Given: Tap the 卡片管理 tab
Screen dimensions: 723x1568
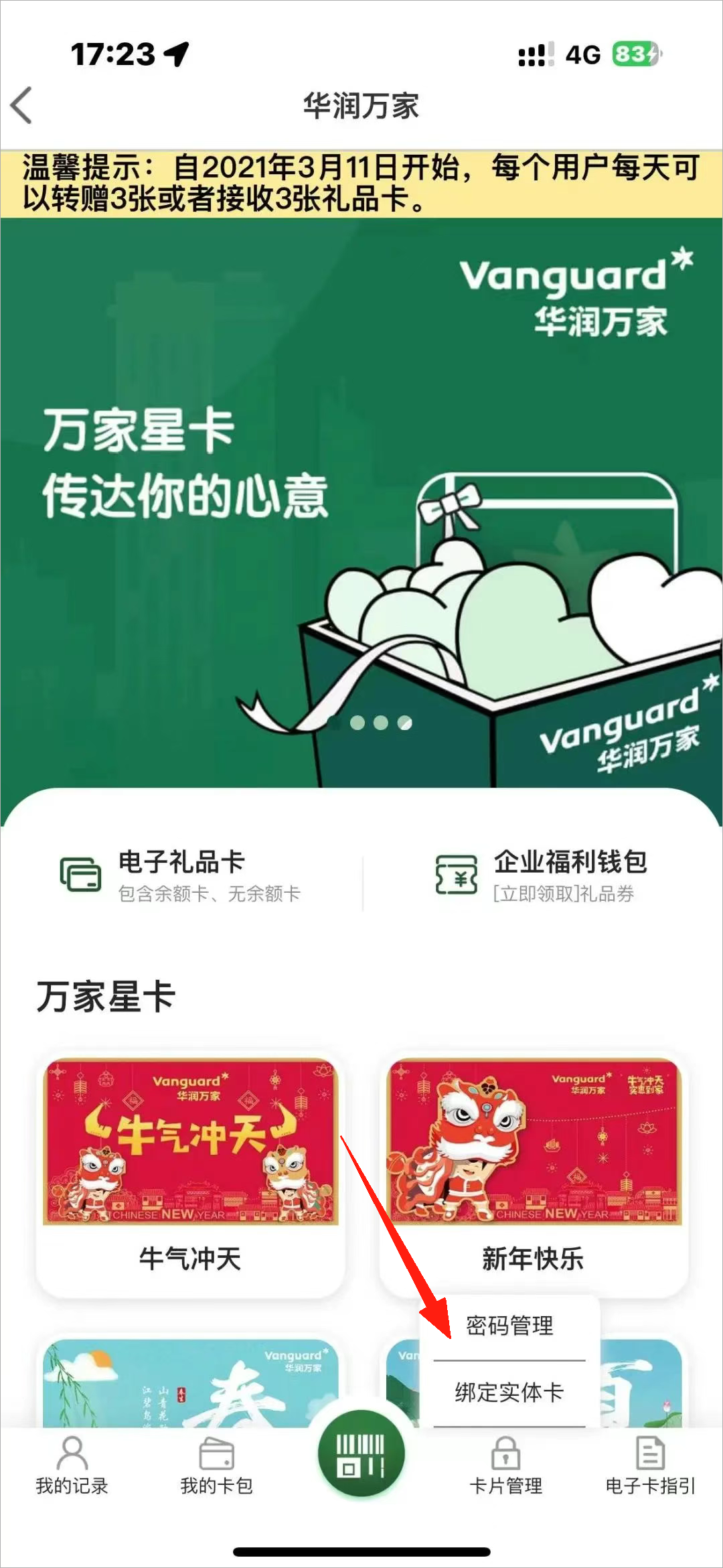Looking at the screenshot, I should tap(506, 1466).
